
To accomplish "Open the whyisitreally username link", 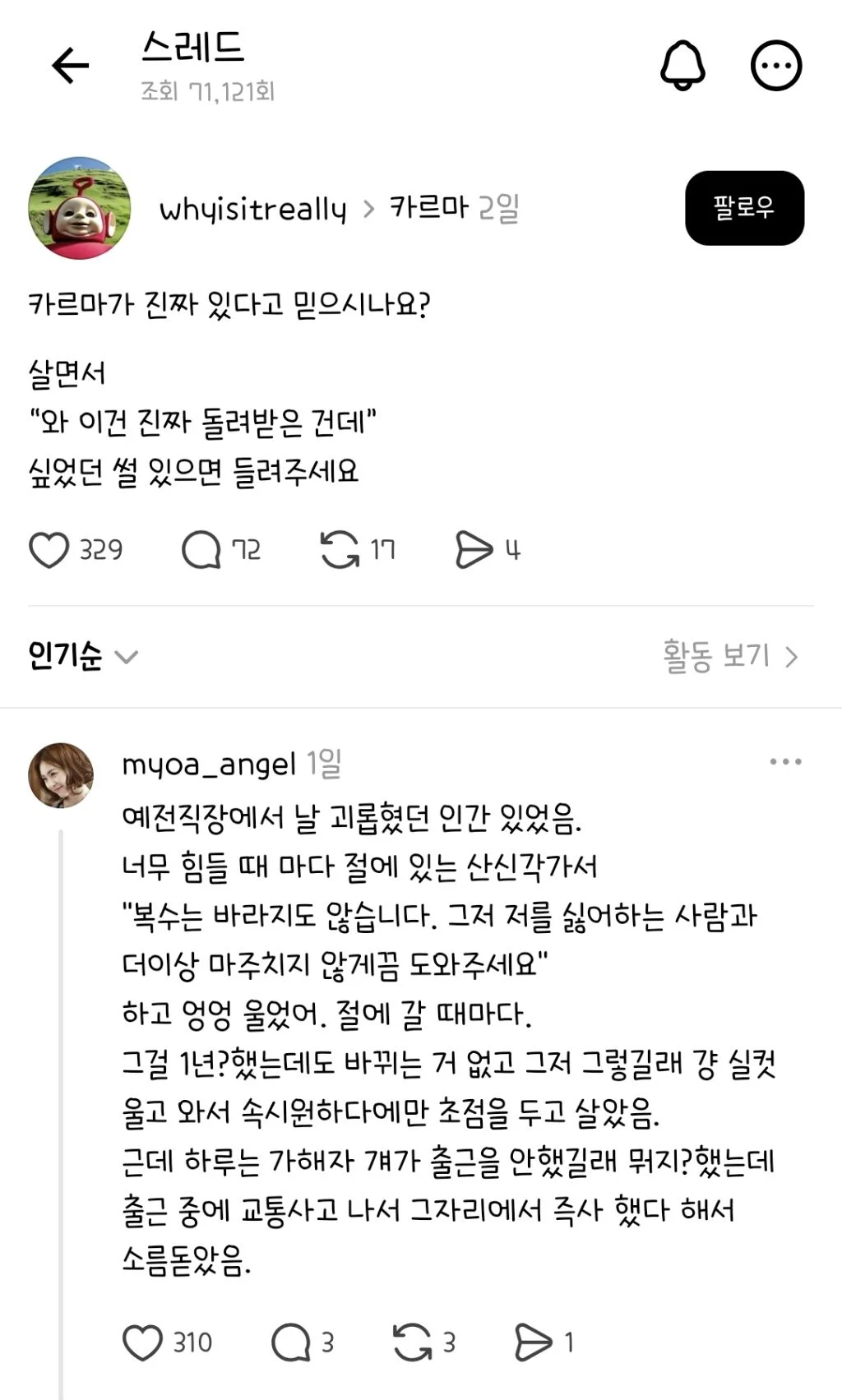I will click(253, 209).
